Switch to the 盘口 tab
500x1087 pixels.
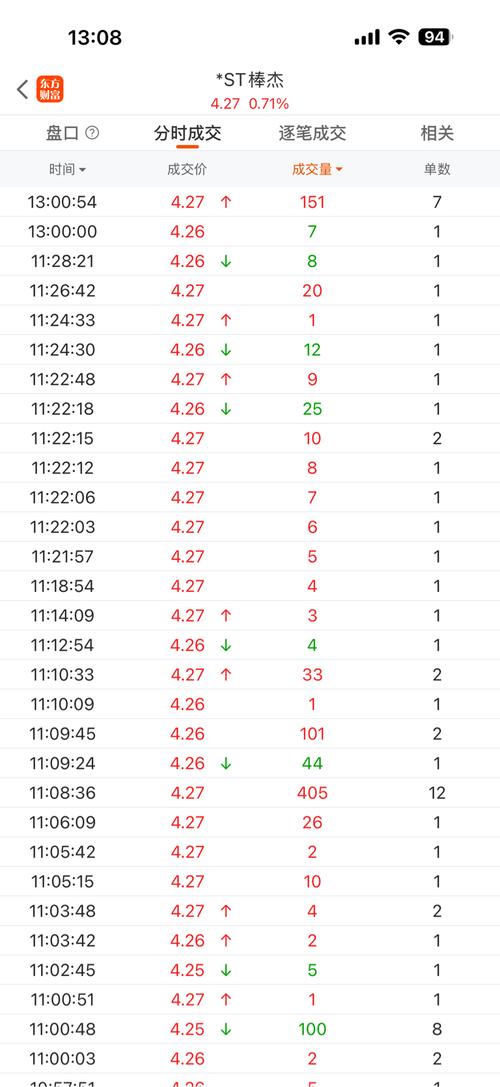[62, 133]
